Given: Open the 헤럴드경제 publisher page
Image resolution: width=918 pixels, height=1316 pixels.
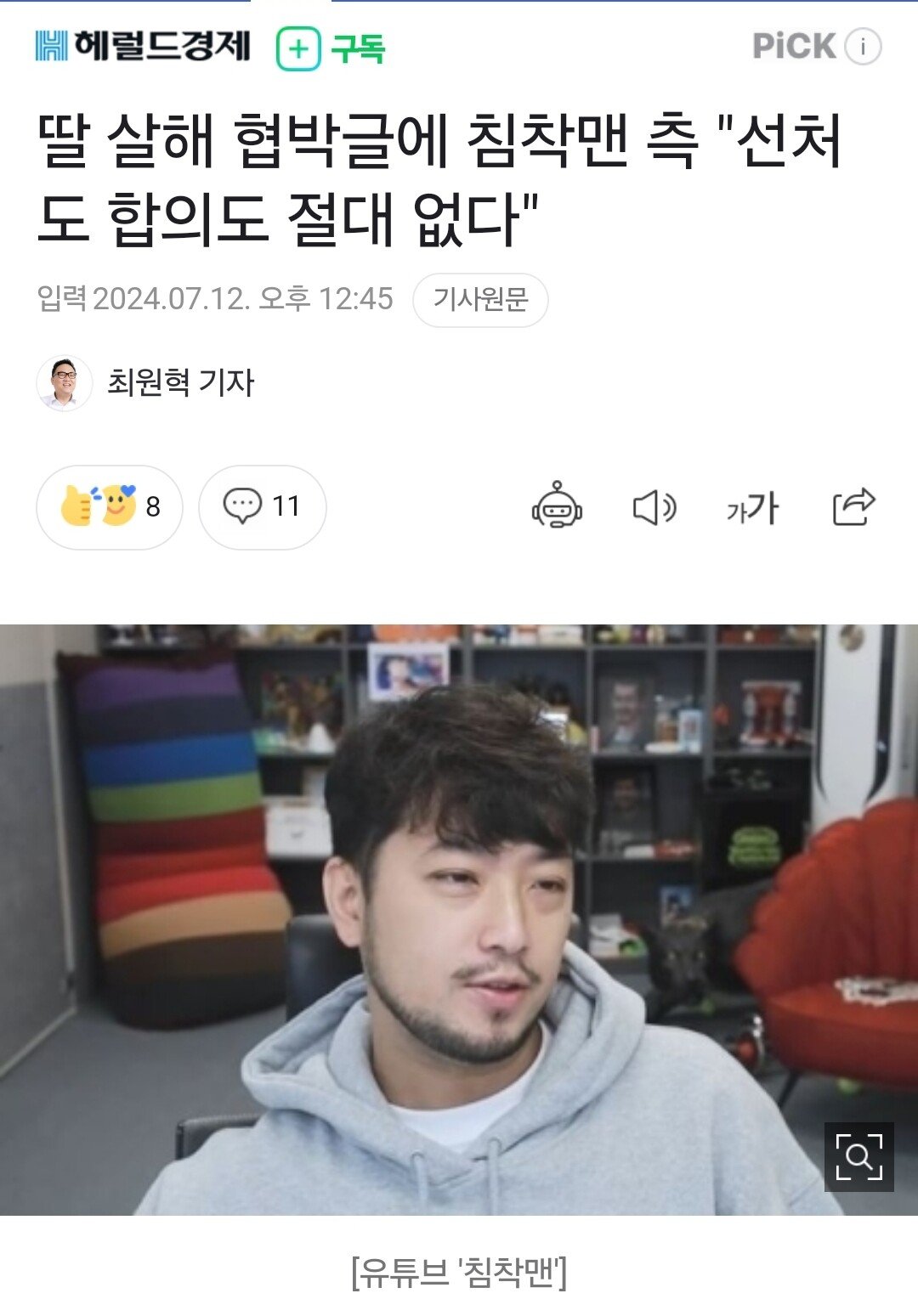Looking at the screenshot, I should tap(143, 46).
